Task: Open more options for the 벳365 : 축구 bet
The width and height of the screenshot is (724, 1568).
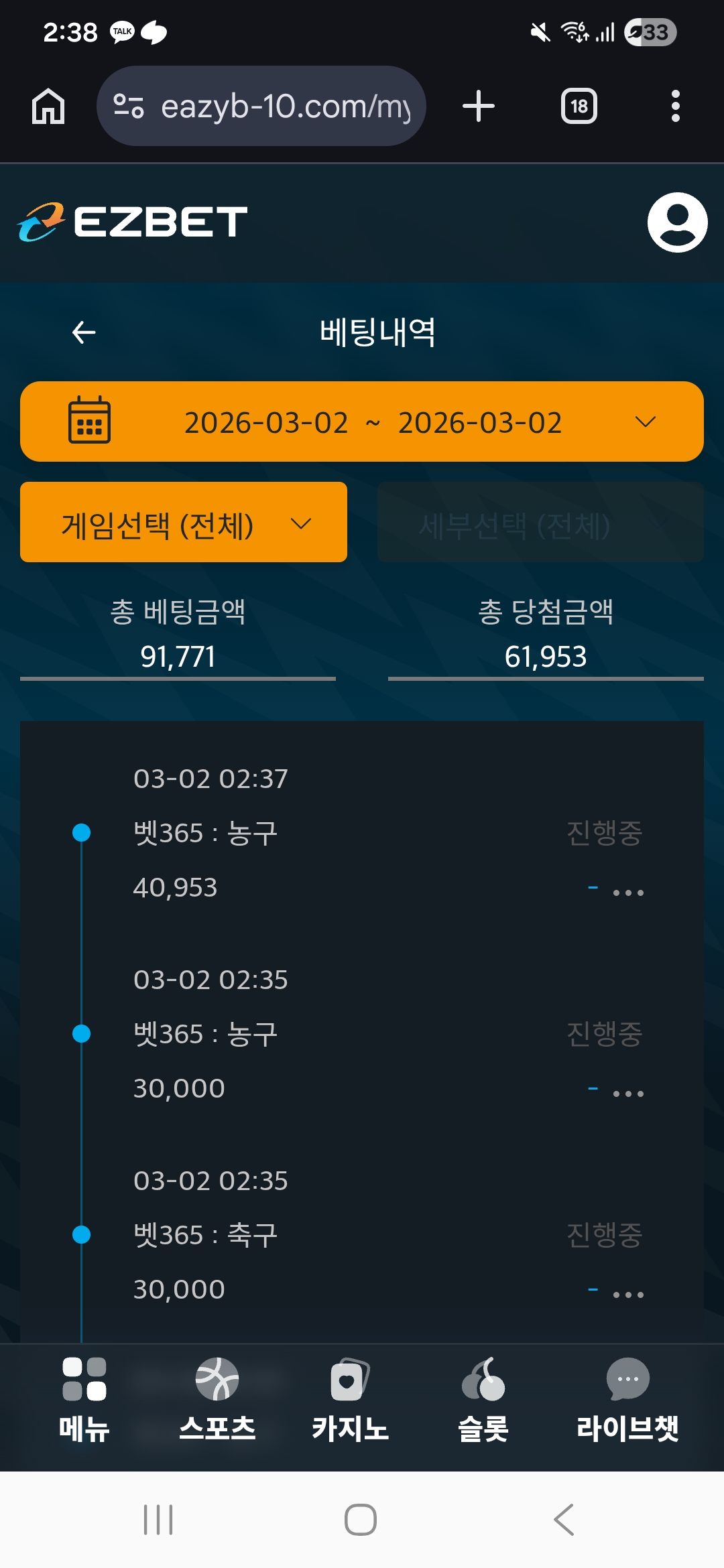Action: (628, 1295)
